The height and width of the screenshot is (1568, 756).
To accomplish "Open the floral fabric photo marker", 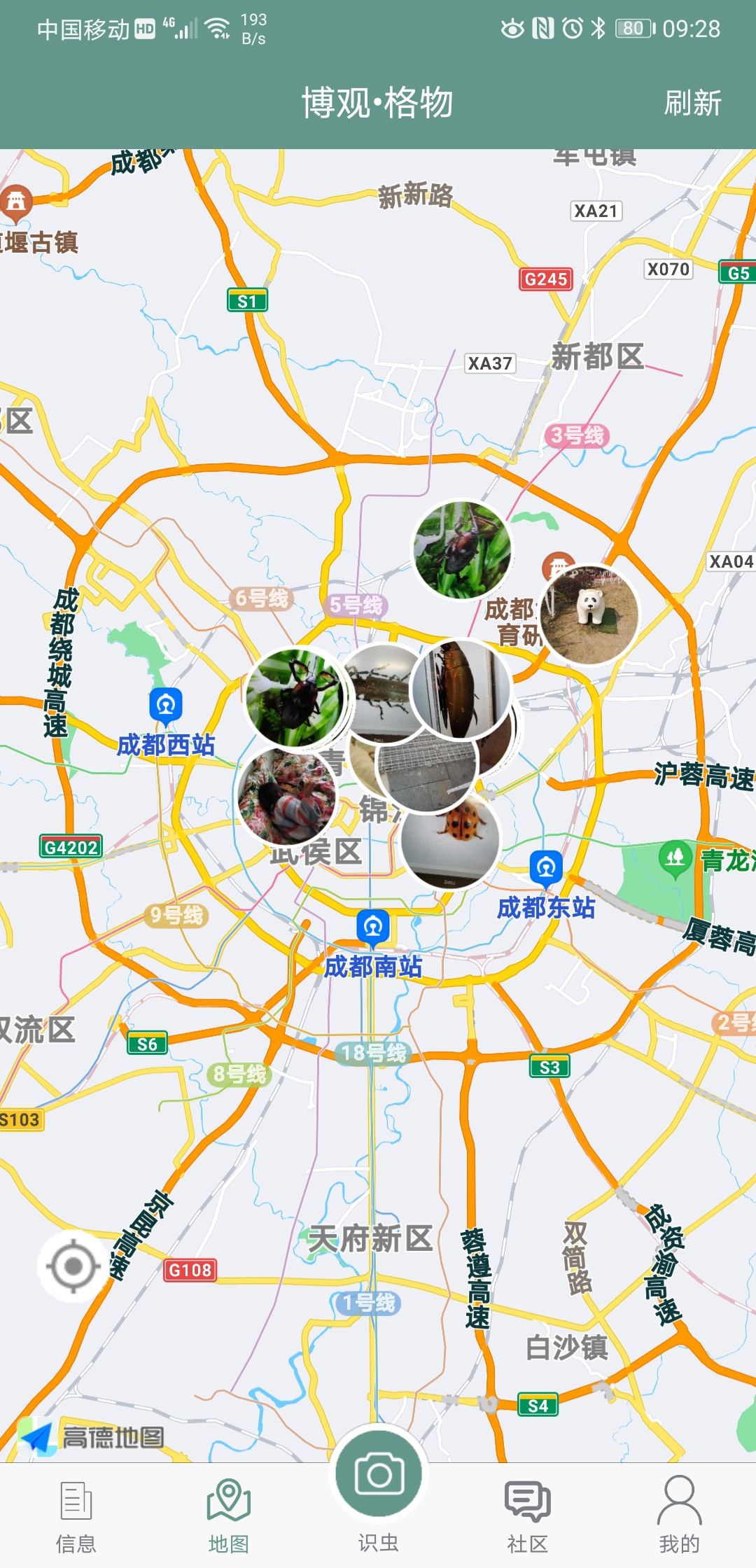I will pos(286,798).
